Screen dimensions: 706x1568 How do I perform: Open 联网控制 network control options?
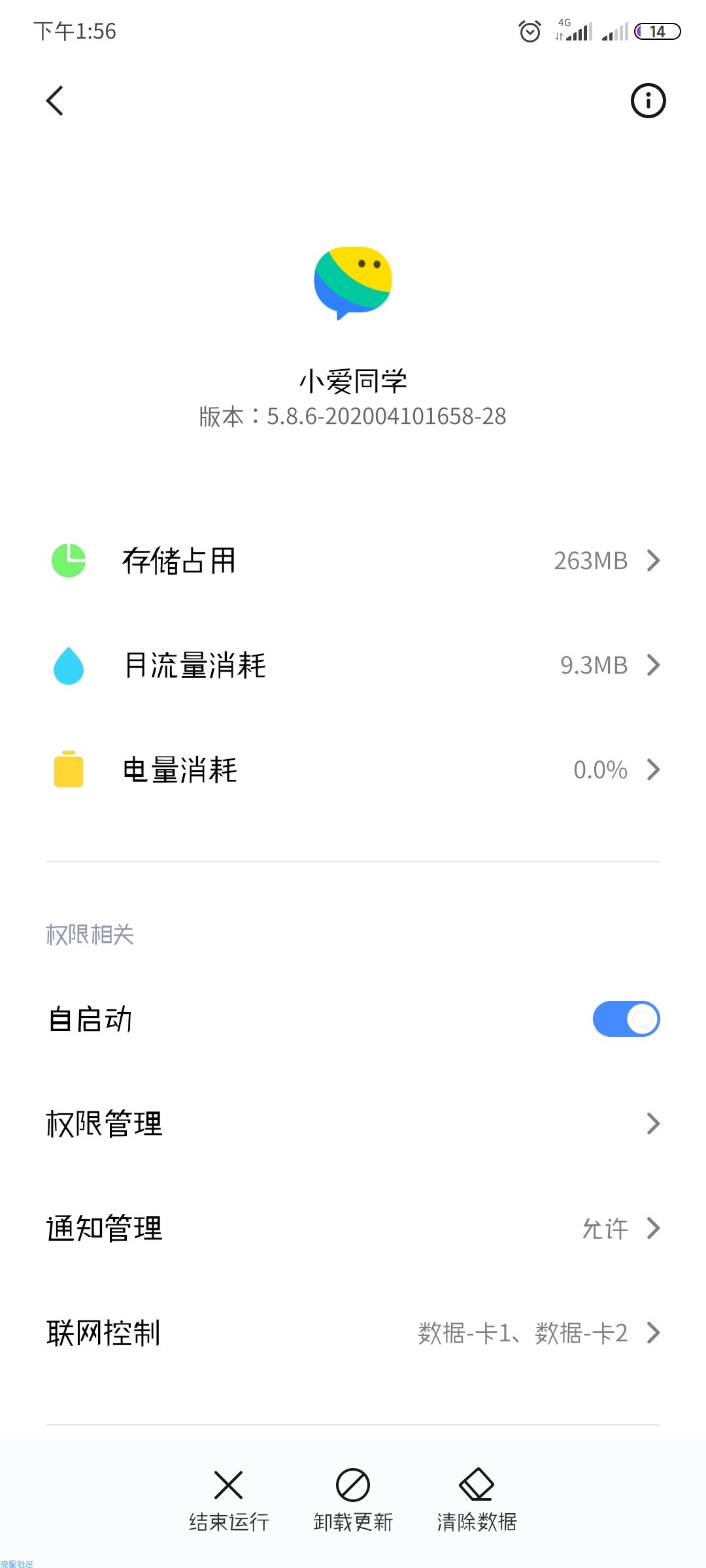(353, 1333)
